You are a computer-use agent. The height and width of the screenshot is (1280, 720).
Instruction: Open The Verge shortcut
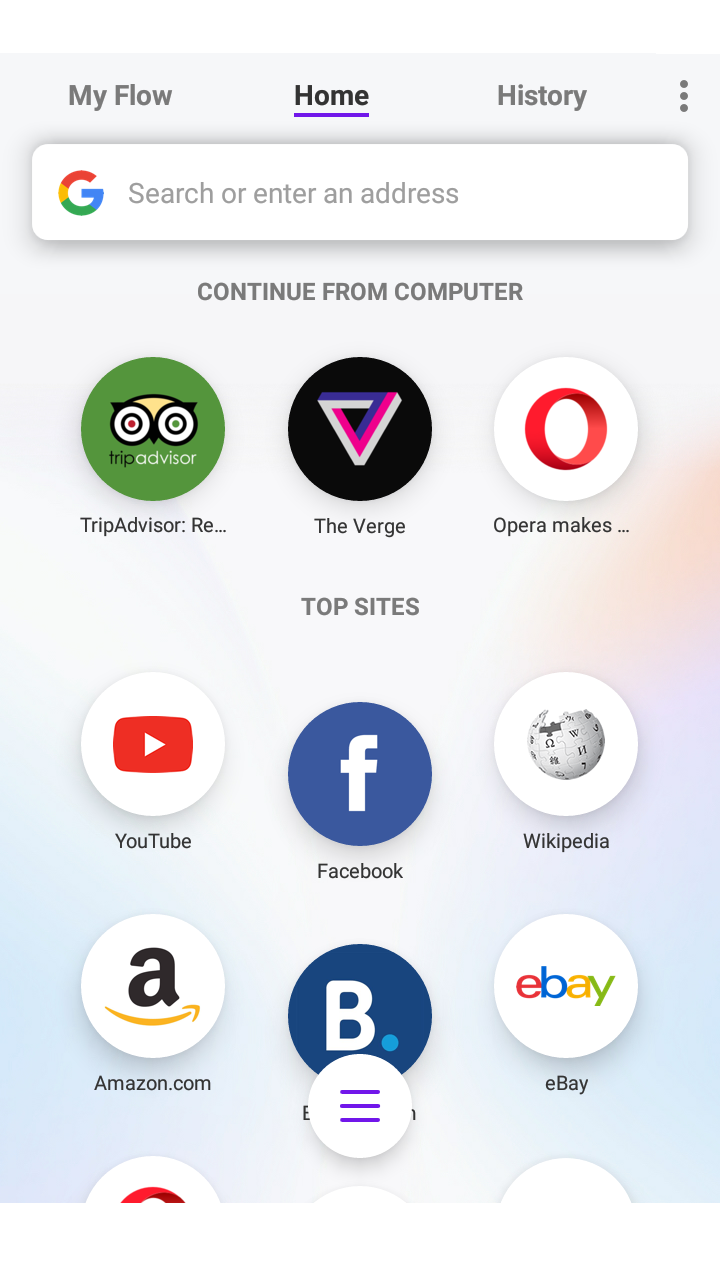click(360, 429)
